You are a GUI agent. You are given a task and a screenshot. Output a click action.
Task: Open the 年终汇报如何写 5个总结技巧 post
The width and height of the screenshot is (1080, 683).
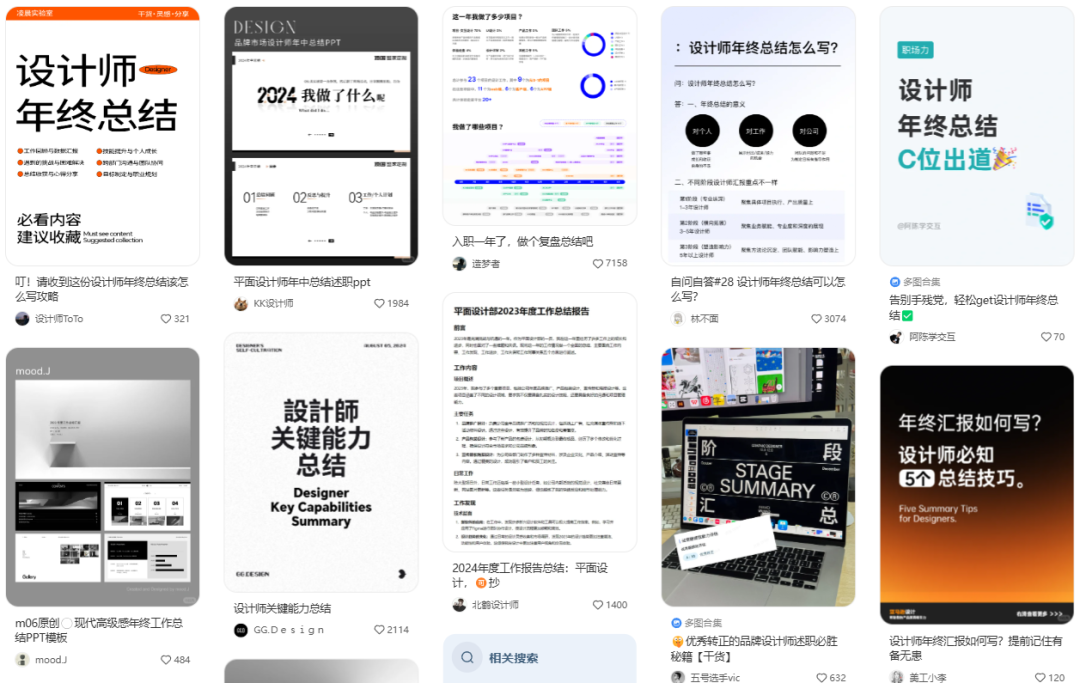click(976, 494)
